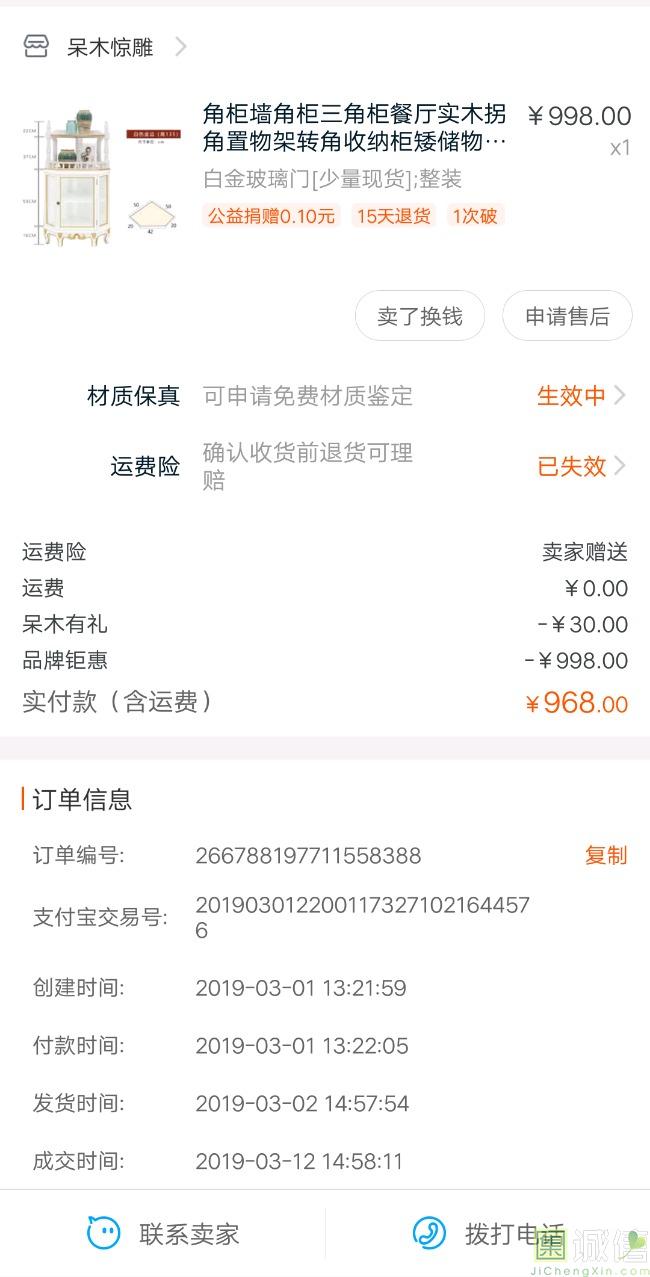Request after-sales via 申请售后

tap(567, 317)
